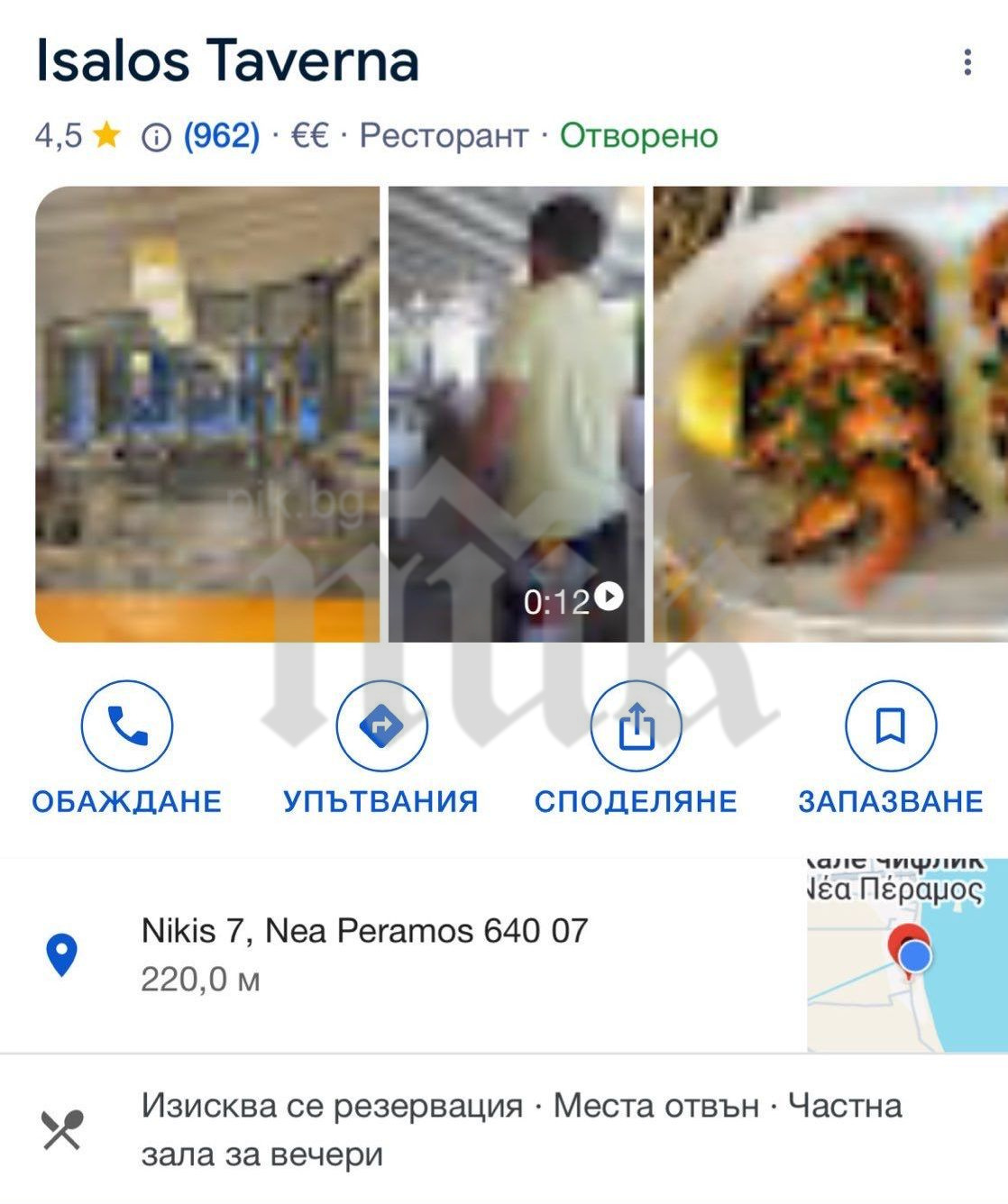Screen dimensions: 1008x1204
Task: Get directions with УПЪТВАНИЯ
Action: coord(381,726)
